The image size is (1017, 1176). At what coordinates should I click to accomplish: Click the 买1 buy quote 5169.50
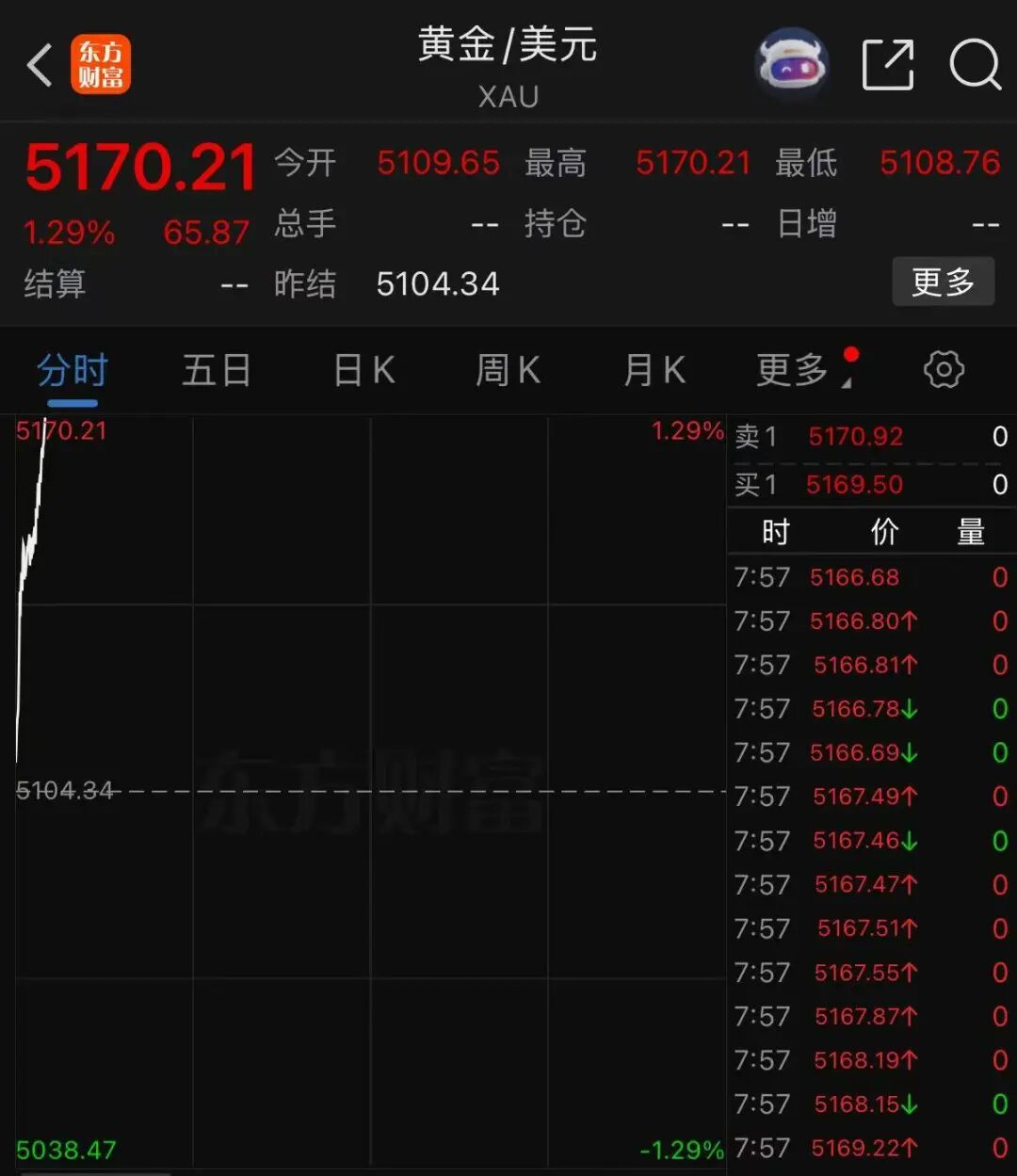pos(853,484)
